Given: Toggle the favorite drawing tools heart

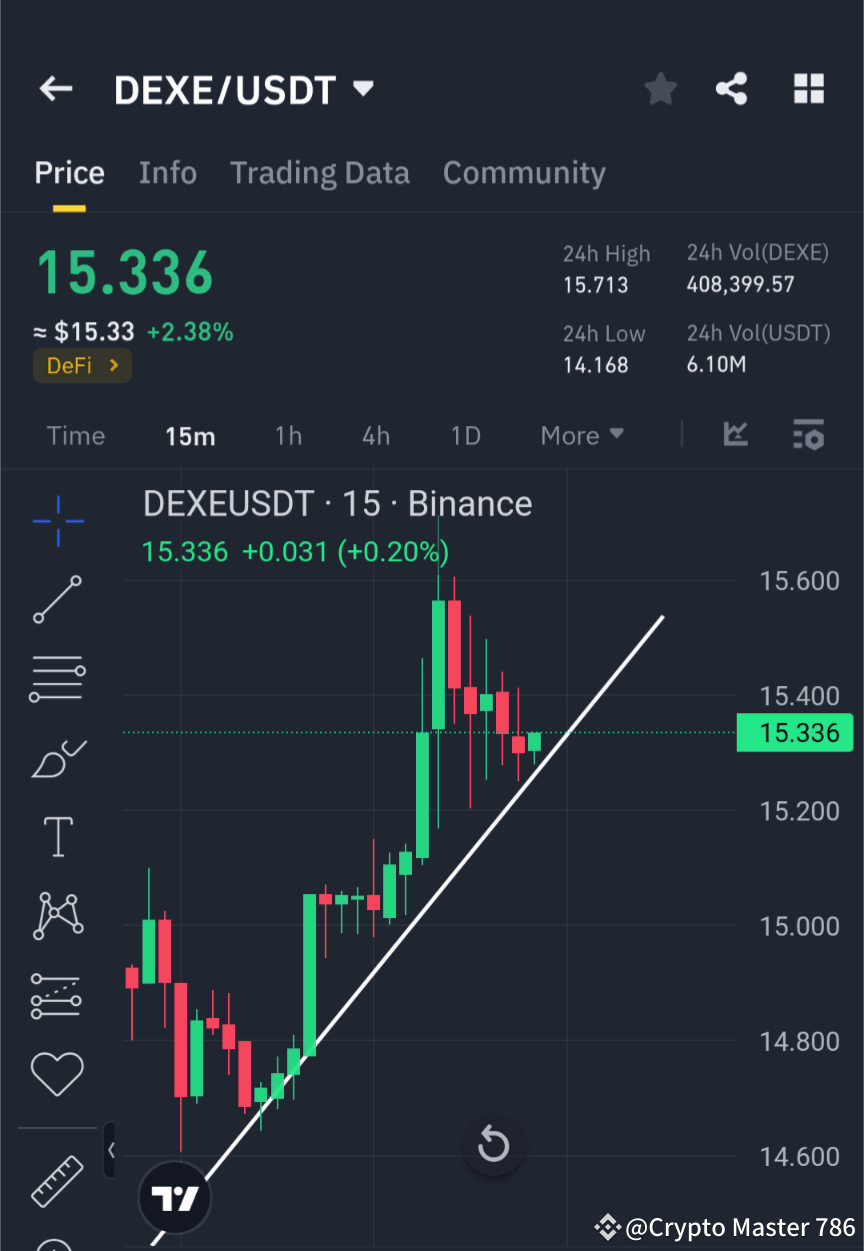Looking at the screenshot, I should coord(57,1072).
